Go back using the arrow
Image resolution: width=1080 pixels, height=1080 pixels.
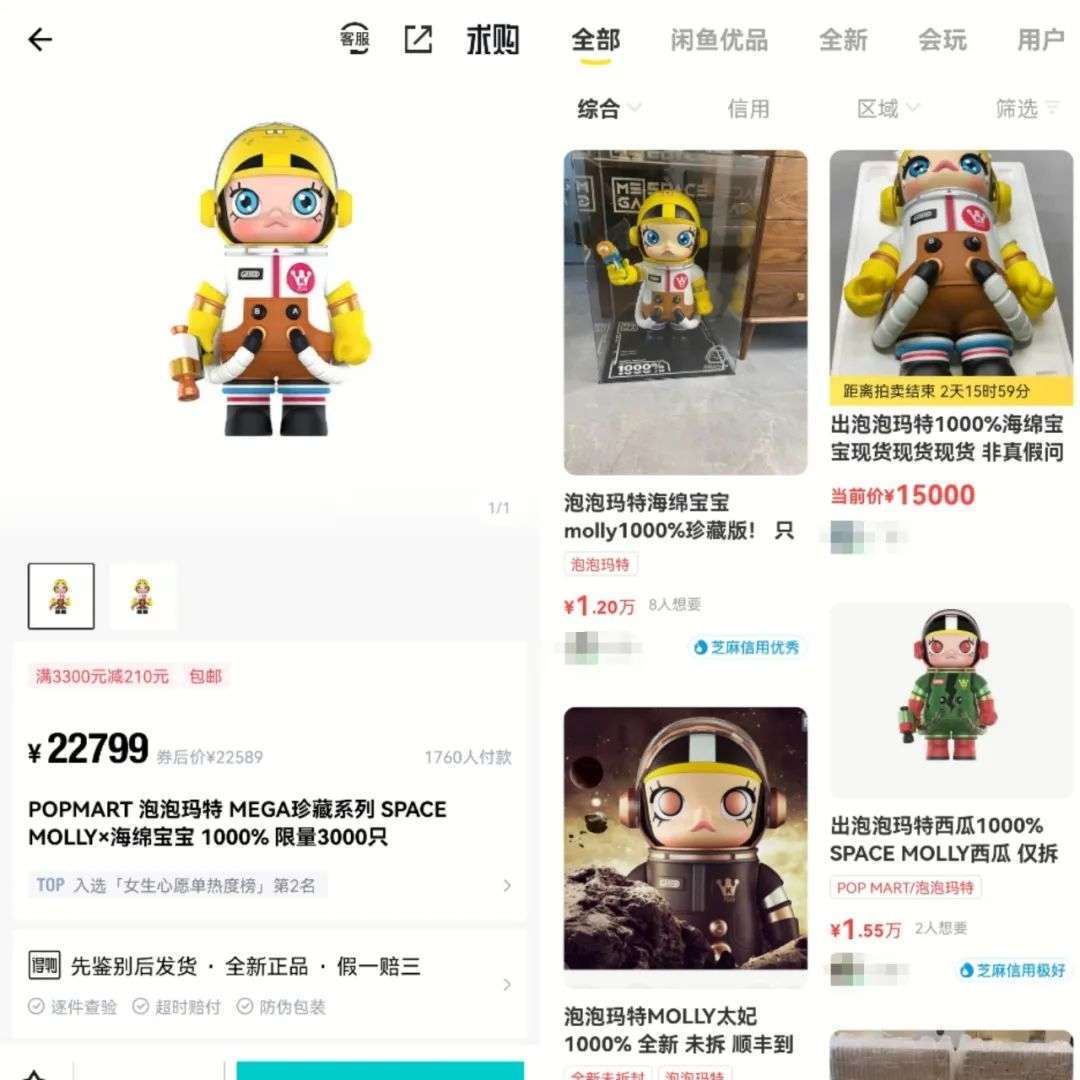(40, 40)
